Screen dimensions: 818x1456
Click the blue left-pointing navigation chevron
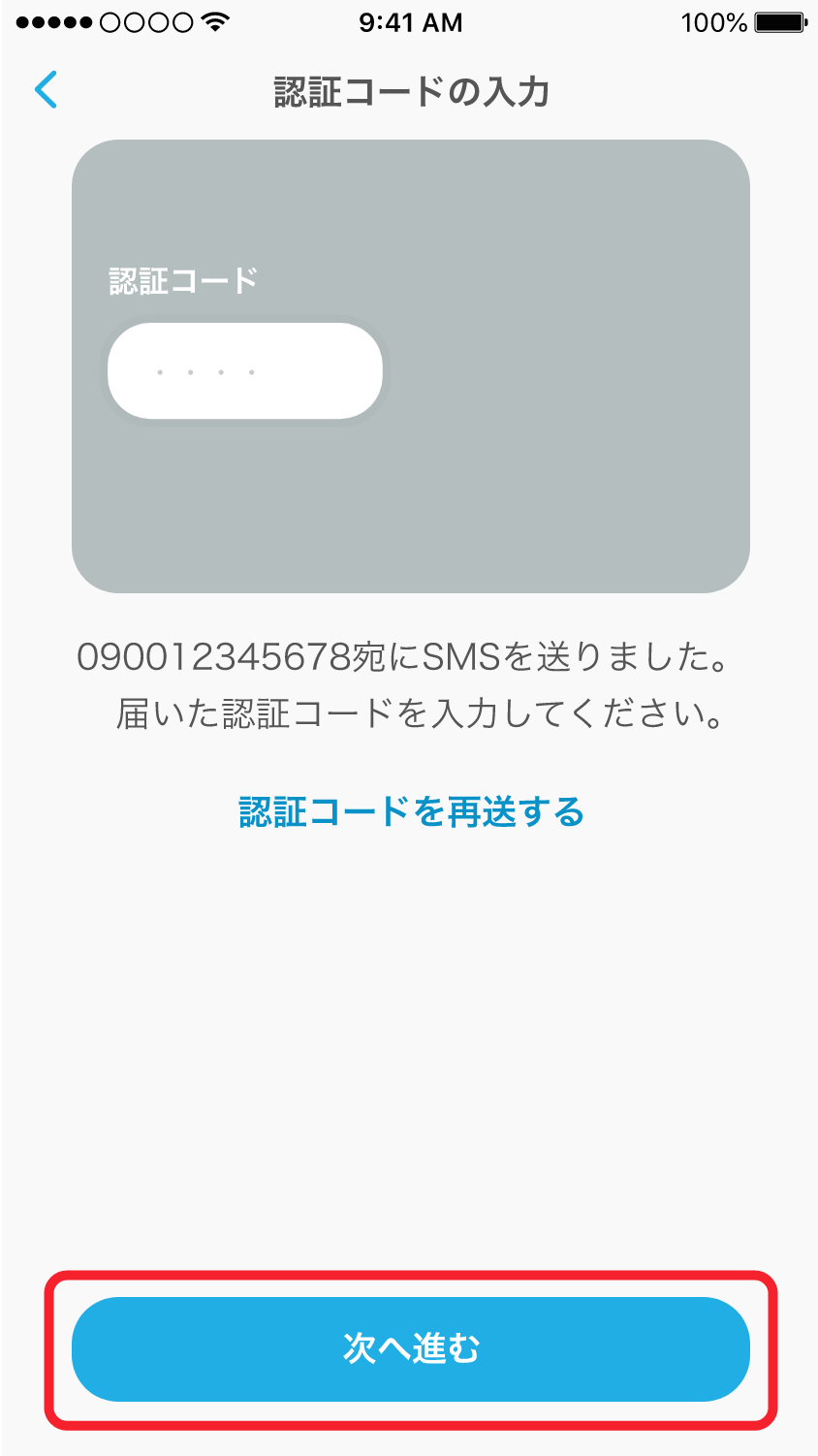pyautogui.click(x=45, y=90)
